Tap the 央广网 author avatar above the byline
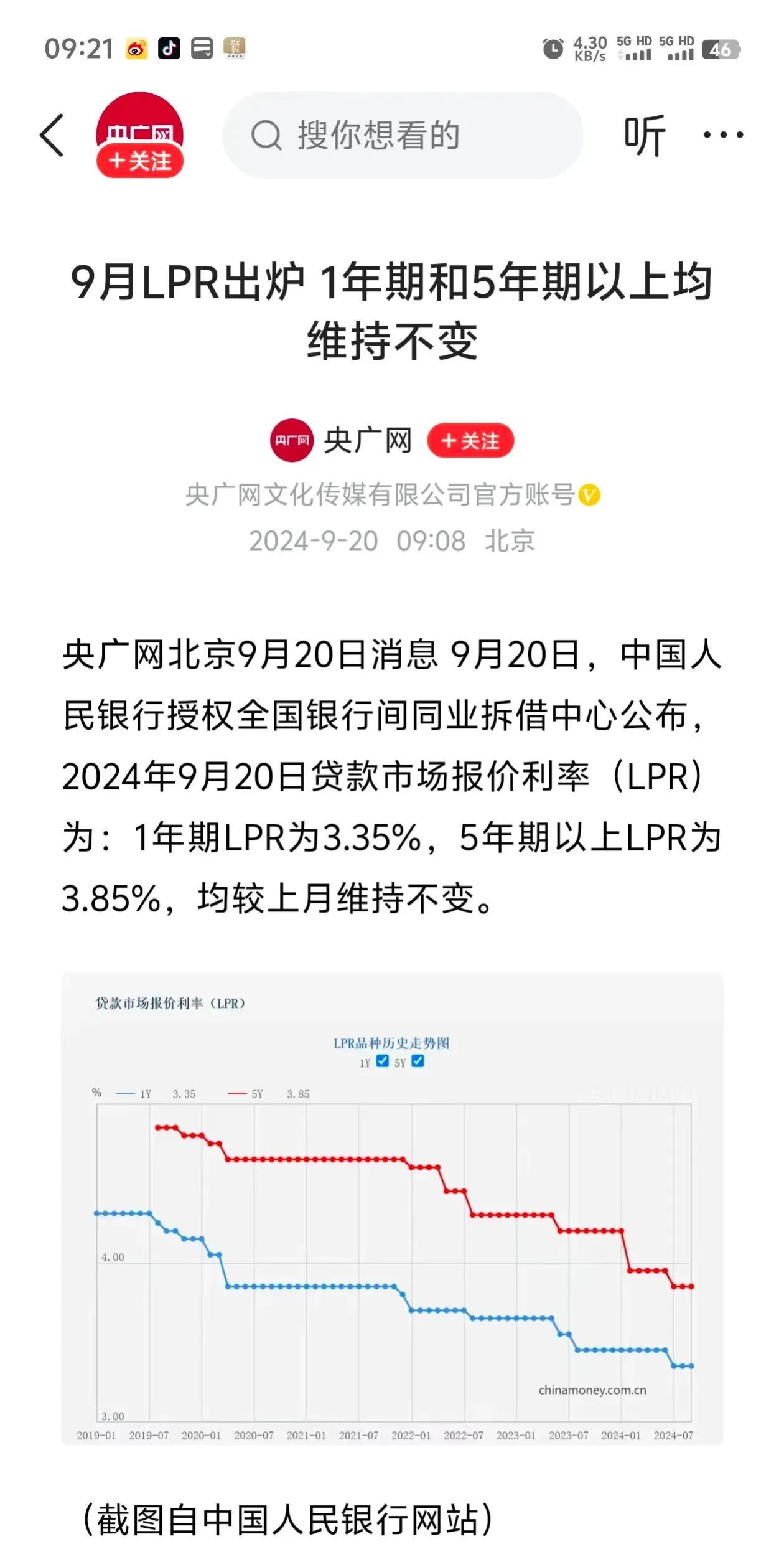Screen dimensions: 784x1567 (292, 440)
